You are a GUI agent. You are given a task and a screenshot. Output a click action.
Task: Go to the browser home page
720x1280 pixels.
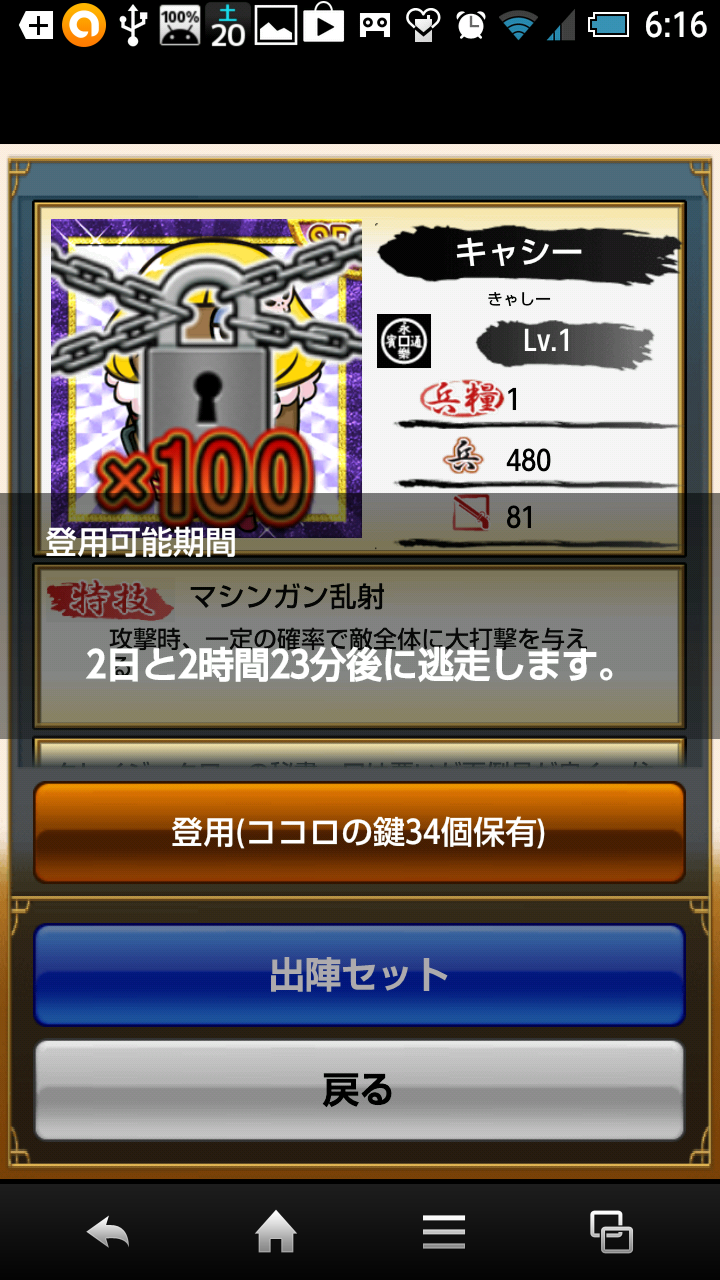(x=276, y=1232)
